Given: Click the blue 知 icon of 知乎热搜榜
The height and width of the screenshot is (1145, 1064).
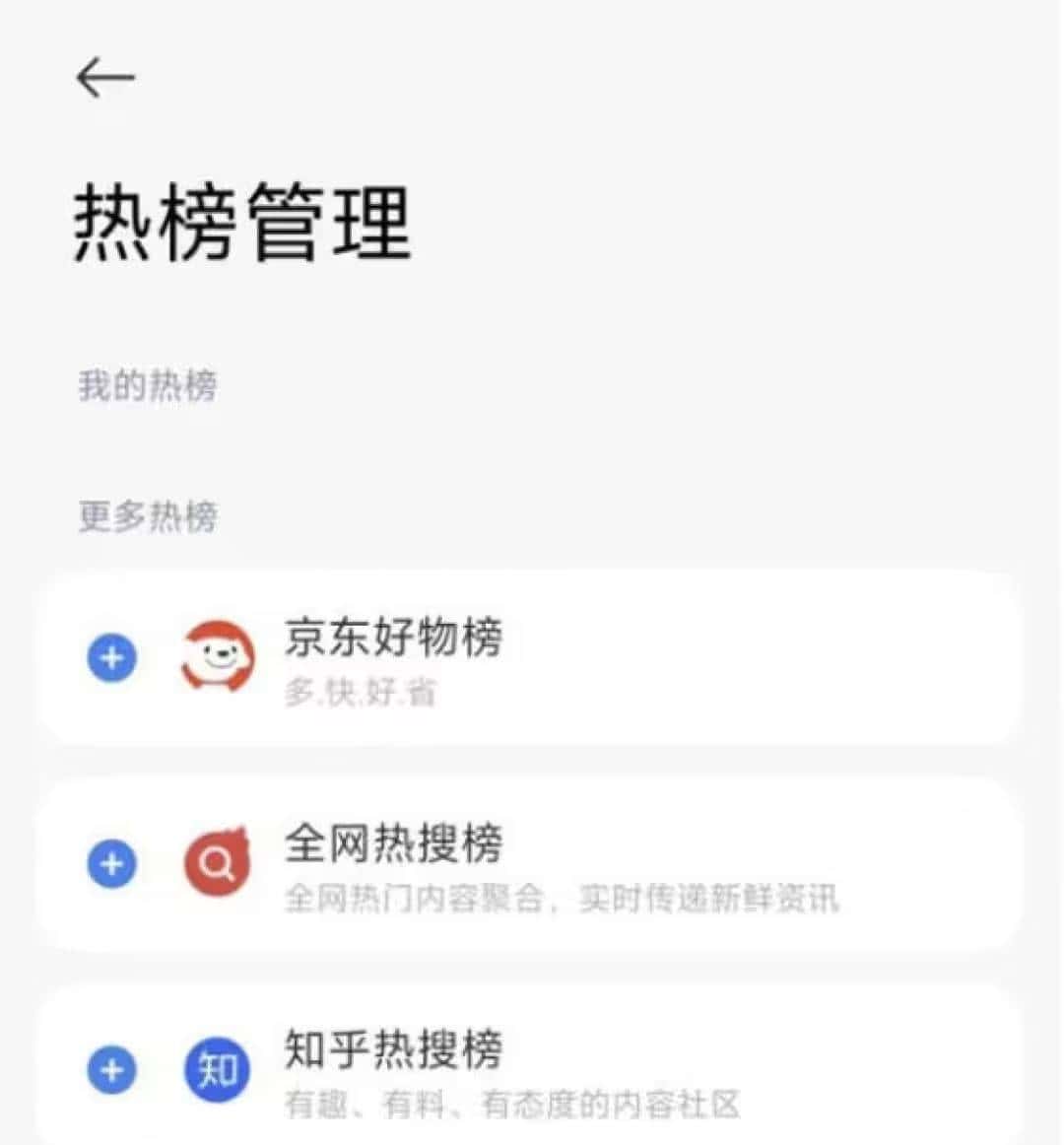Looking at the screenshot, I should click(x=217, y=1069).
